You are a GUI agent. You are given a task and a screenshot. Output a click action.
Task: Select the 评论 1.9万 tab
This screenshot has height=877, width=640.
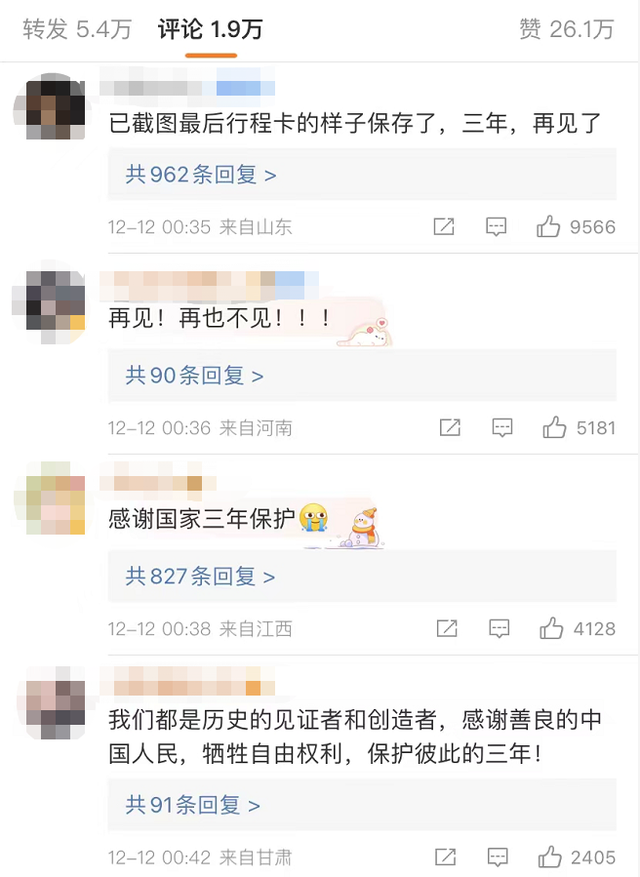(x=210, y=30)
